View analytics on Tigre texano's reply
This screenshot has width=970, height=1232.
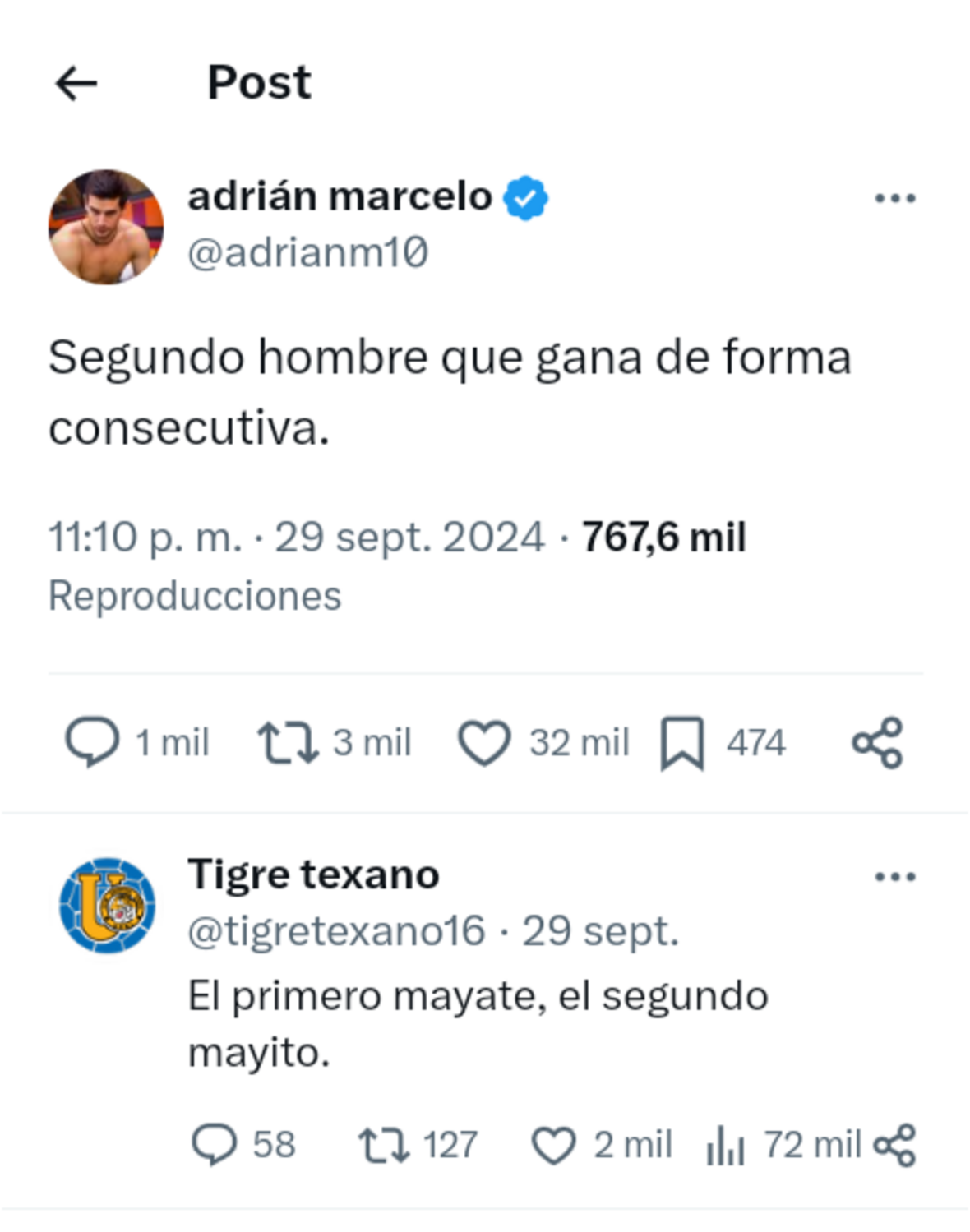pos(725,1145)
